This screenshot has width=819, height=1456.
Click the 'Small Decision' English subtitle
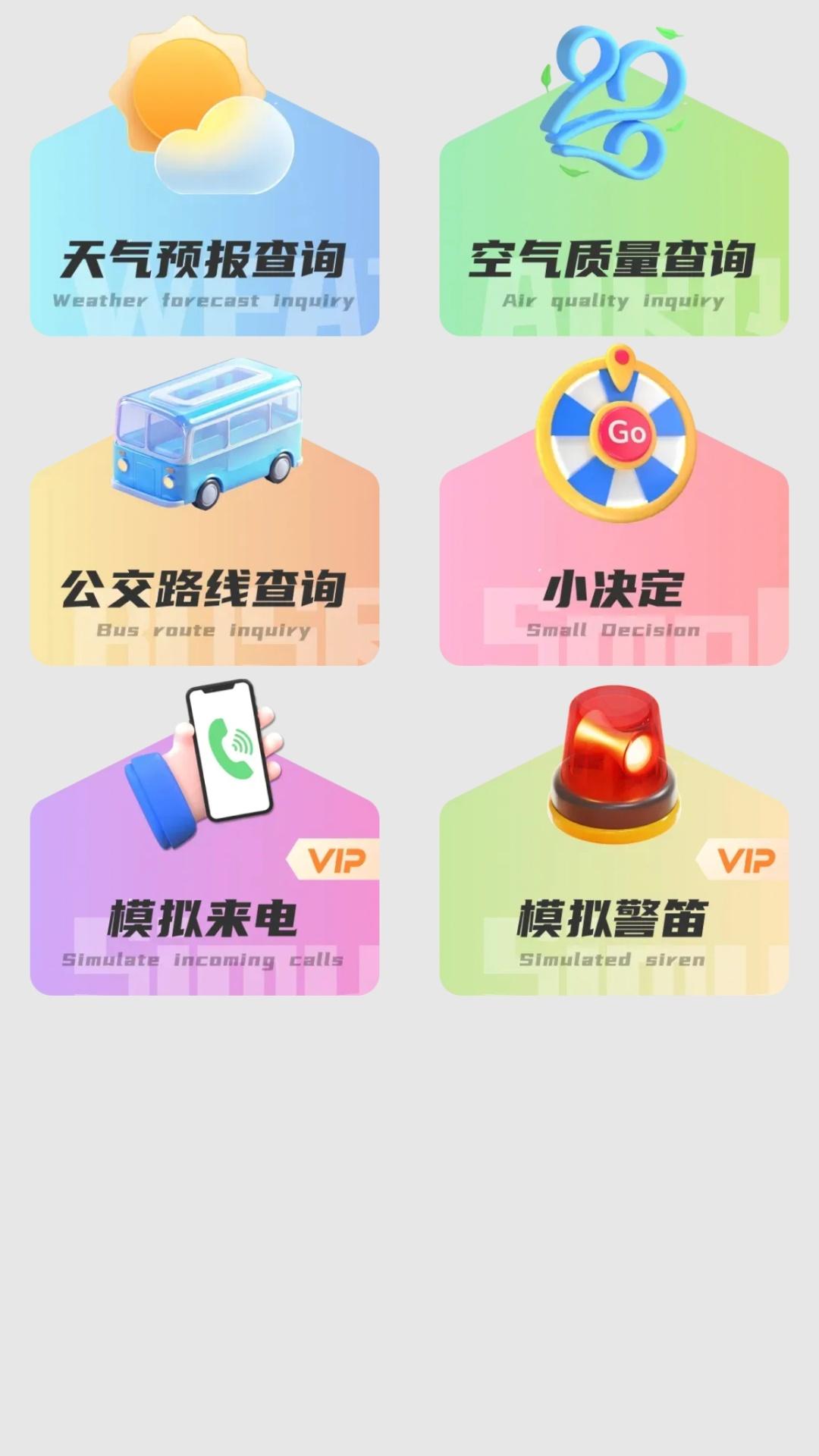coord(616,628)
